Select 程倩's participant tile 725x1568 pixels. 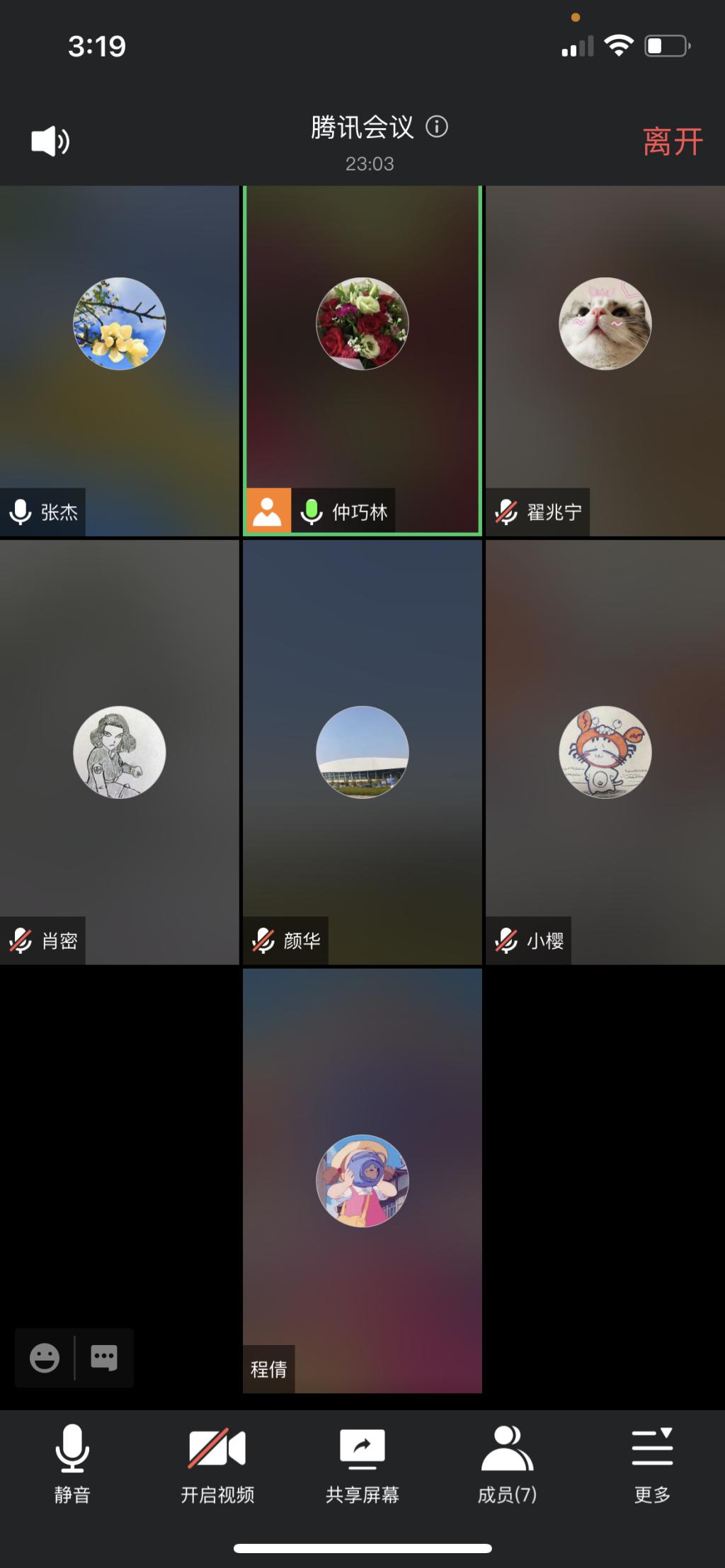pyautogui.click(x=362, y=1180)
